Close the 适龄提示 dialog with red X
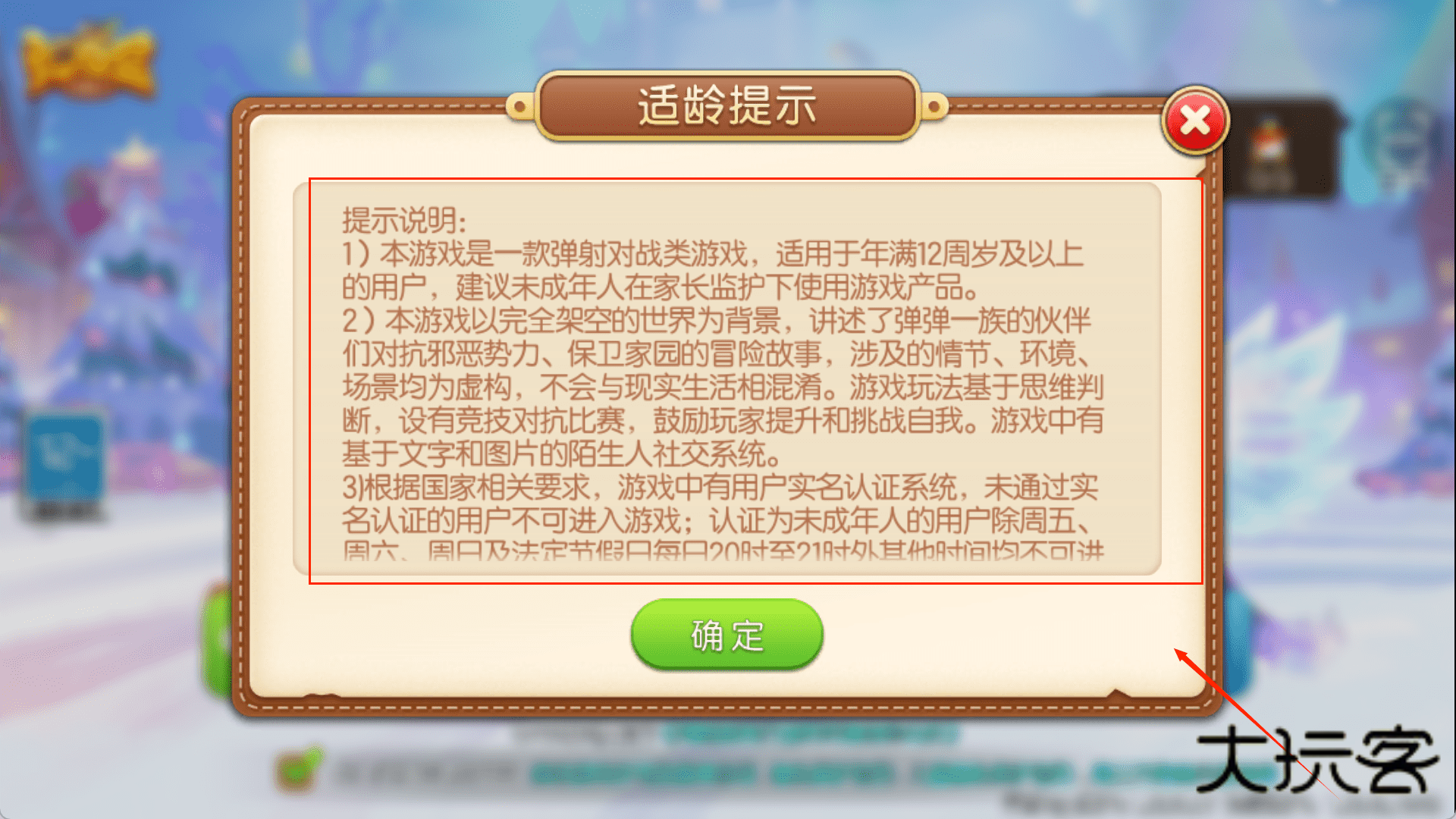The height and width of the screenshot is (819, 1456). [1195, 121]
